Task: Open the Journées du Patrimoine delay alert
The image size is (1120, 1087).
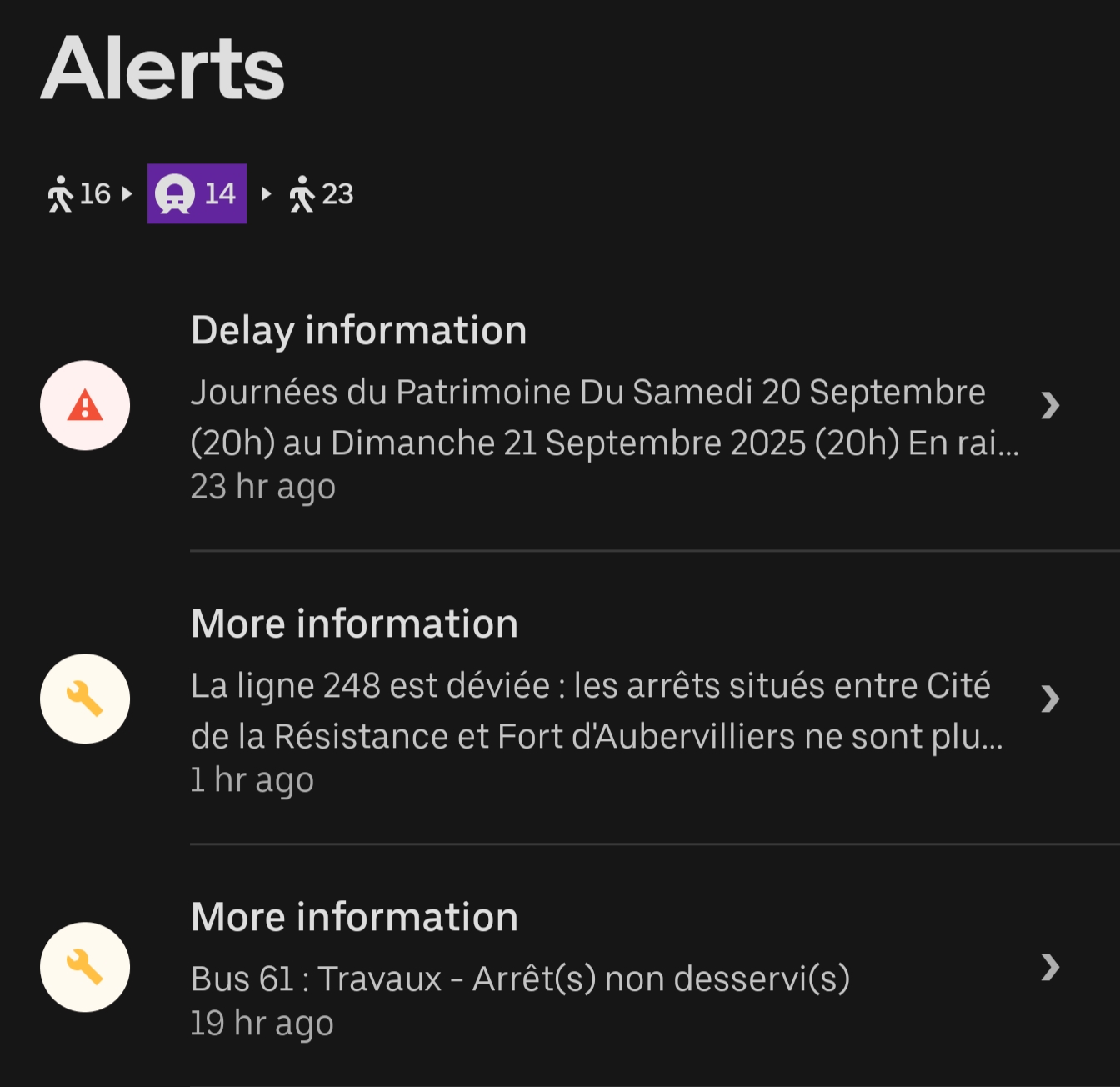Action: tap(583, 407)
